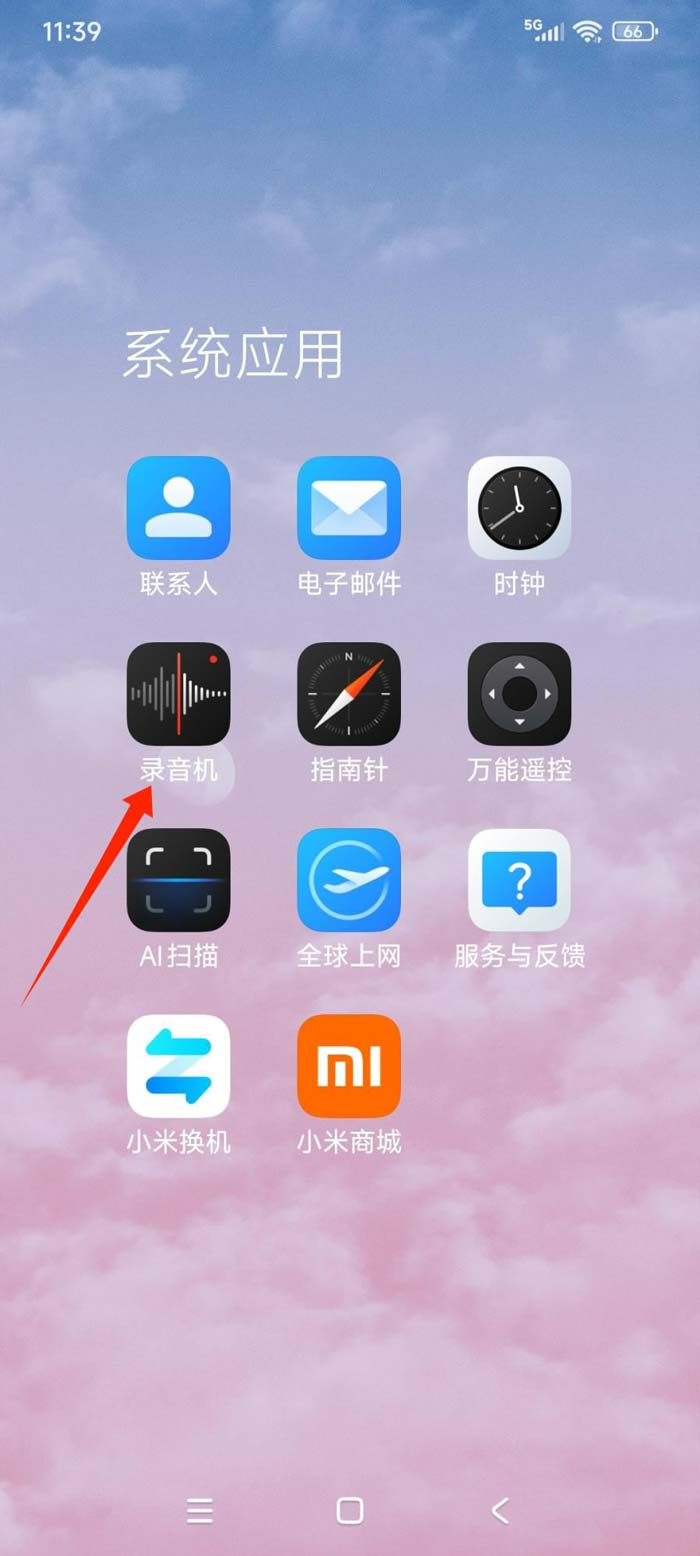Open the 联系人 contacts app
Viewport: 700px width, 1556px height.
(178, 508)
